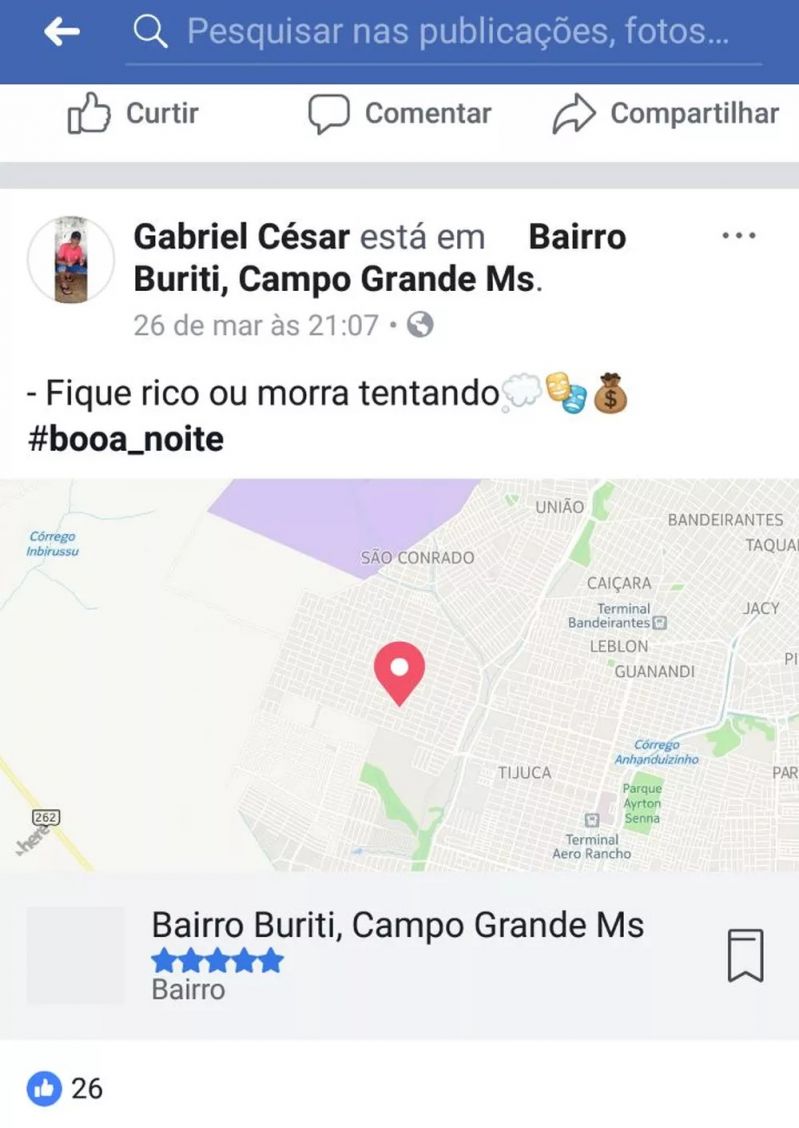Screen dimensions: 799x1128
Task: Open Gabriel César's profile name link
Action: tap(241, 237)
